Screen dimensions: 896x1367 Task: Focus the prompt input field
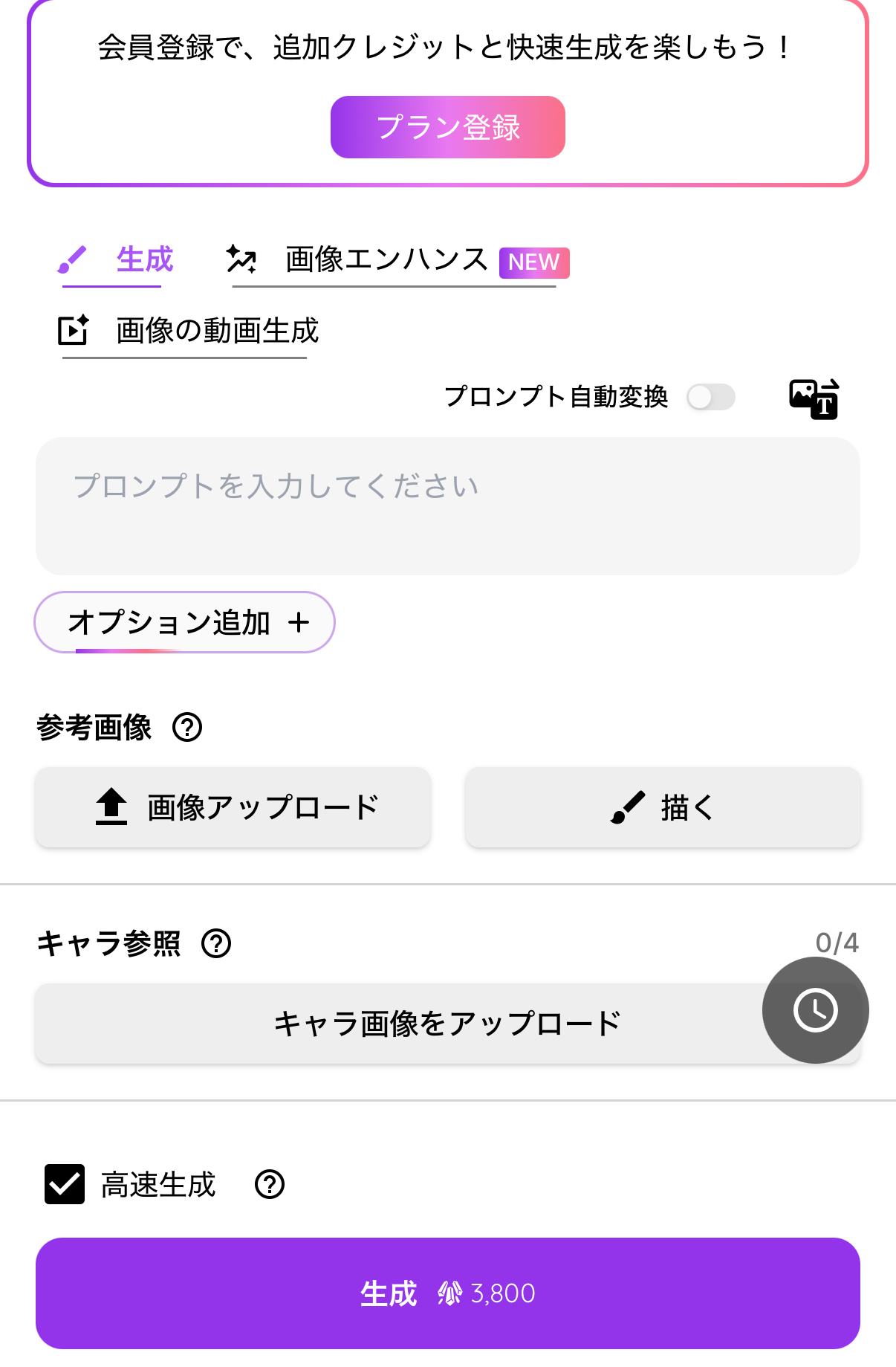(x=447, y=505)
